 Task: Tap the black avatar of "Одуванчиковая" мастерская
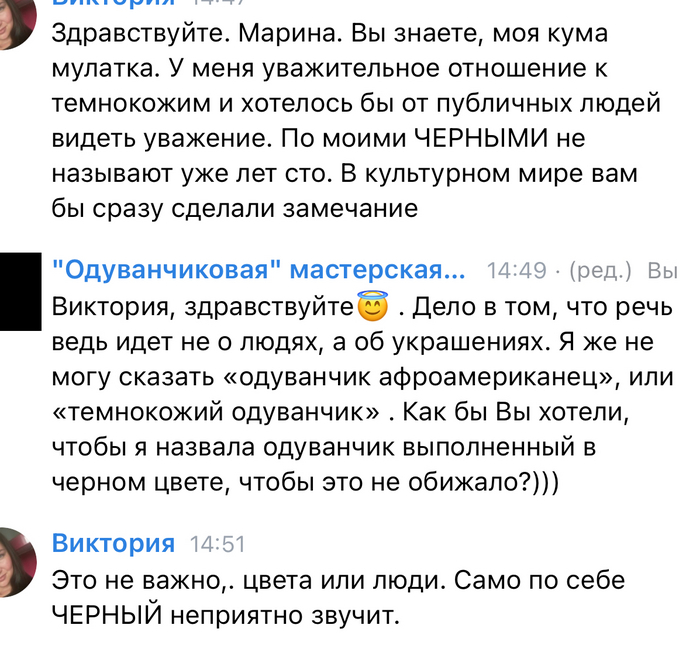(x=14, y=290)
